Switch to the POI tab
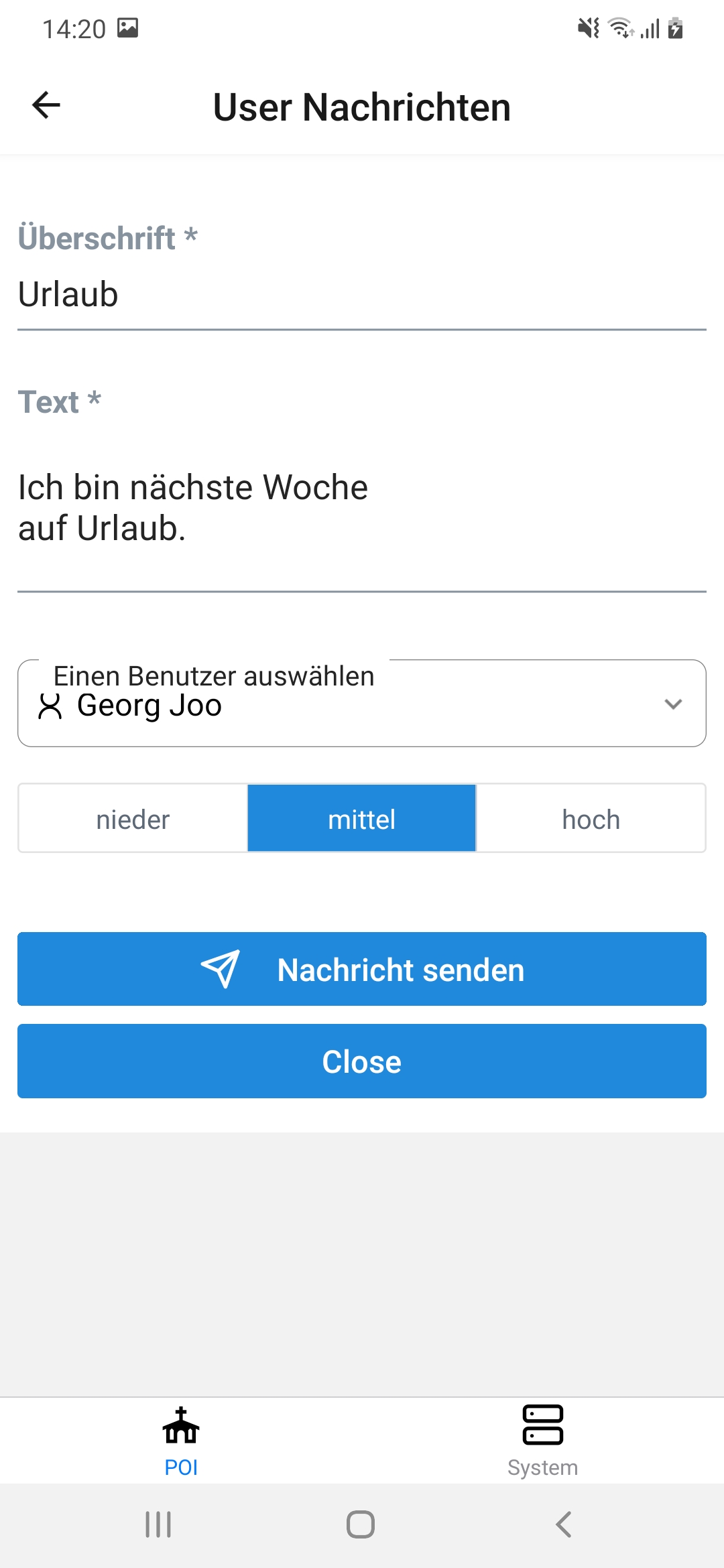The height and width of the screenshot is (1568, 724). coord(181,1441)
